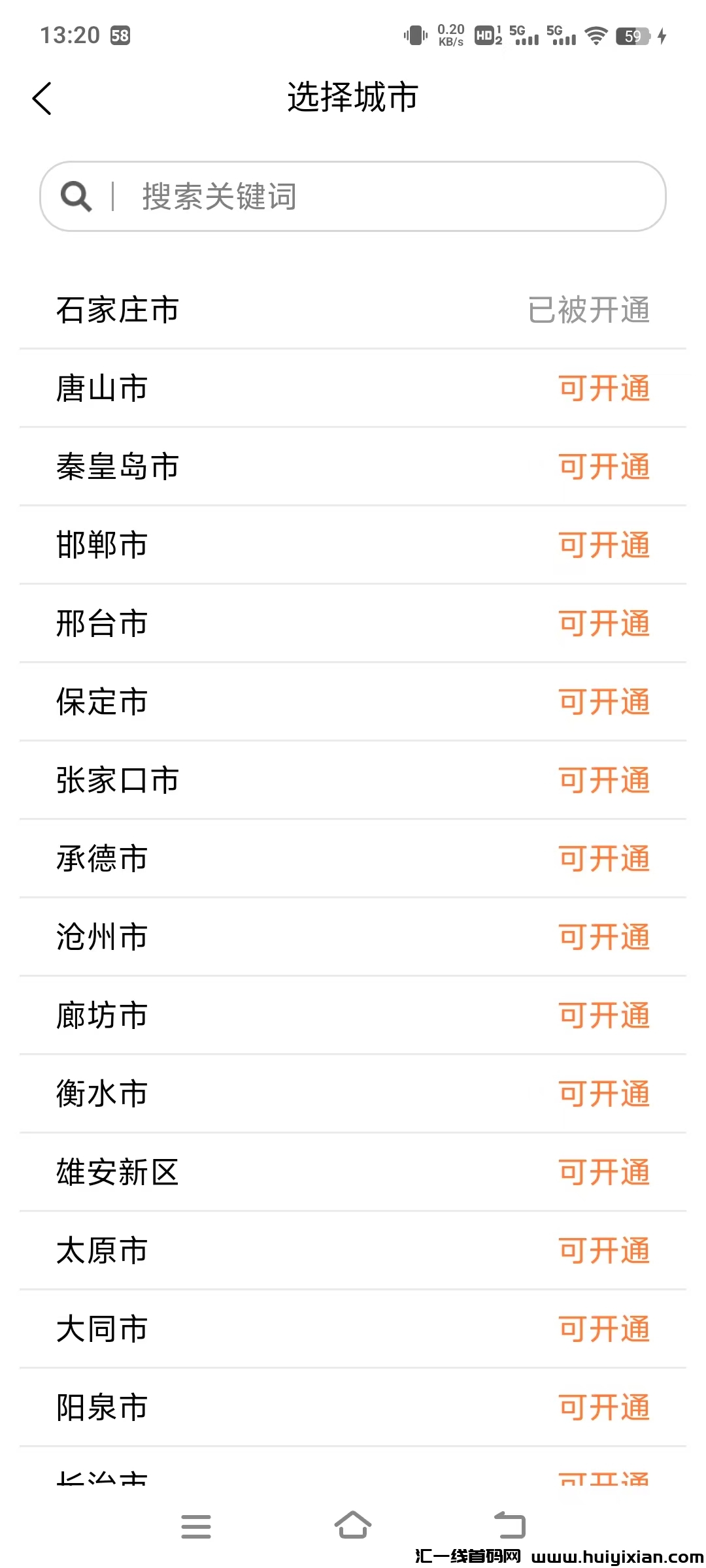Select the 阳泉市 row
706x1568 pixels.
[x=353, y=1407]
